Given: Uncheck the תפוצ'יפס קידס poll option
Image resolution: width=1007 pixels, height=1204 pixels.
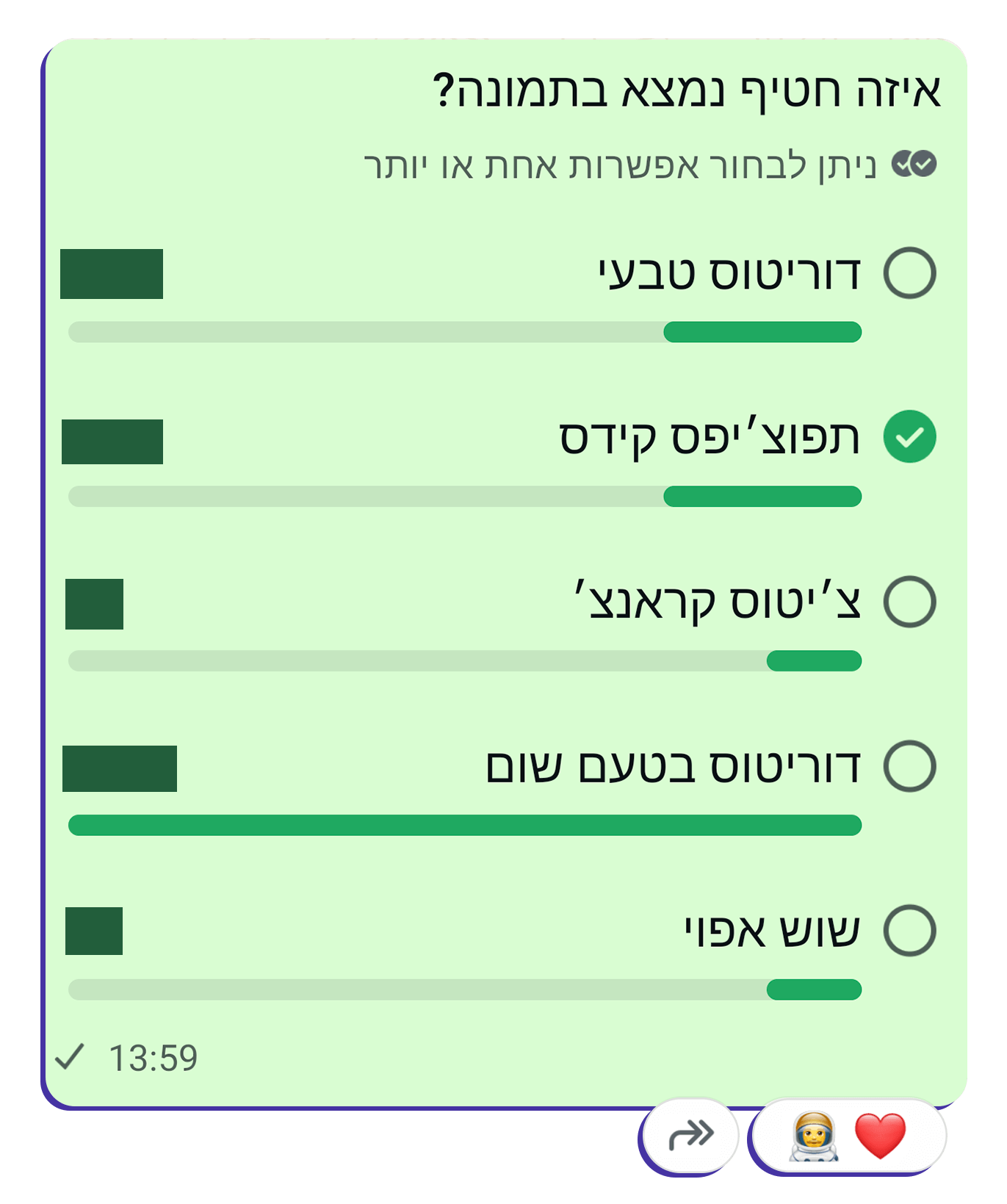Looking at the screenshot, I should tap(909, 437).
